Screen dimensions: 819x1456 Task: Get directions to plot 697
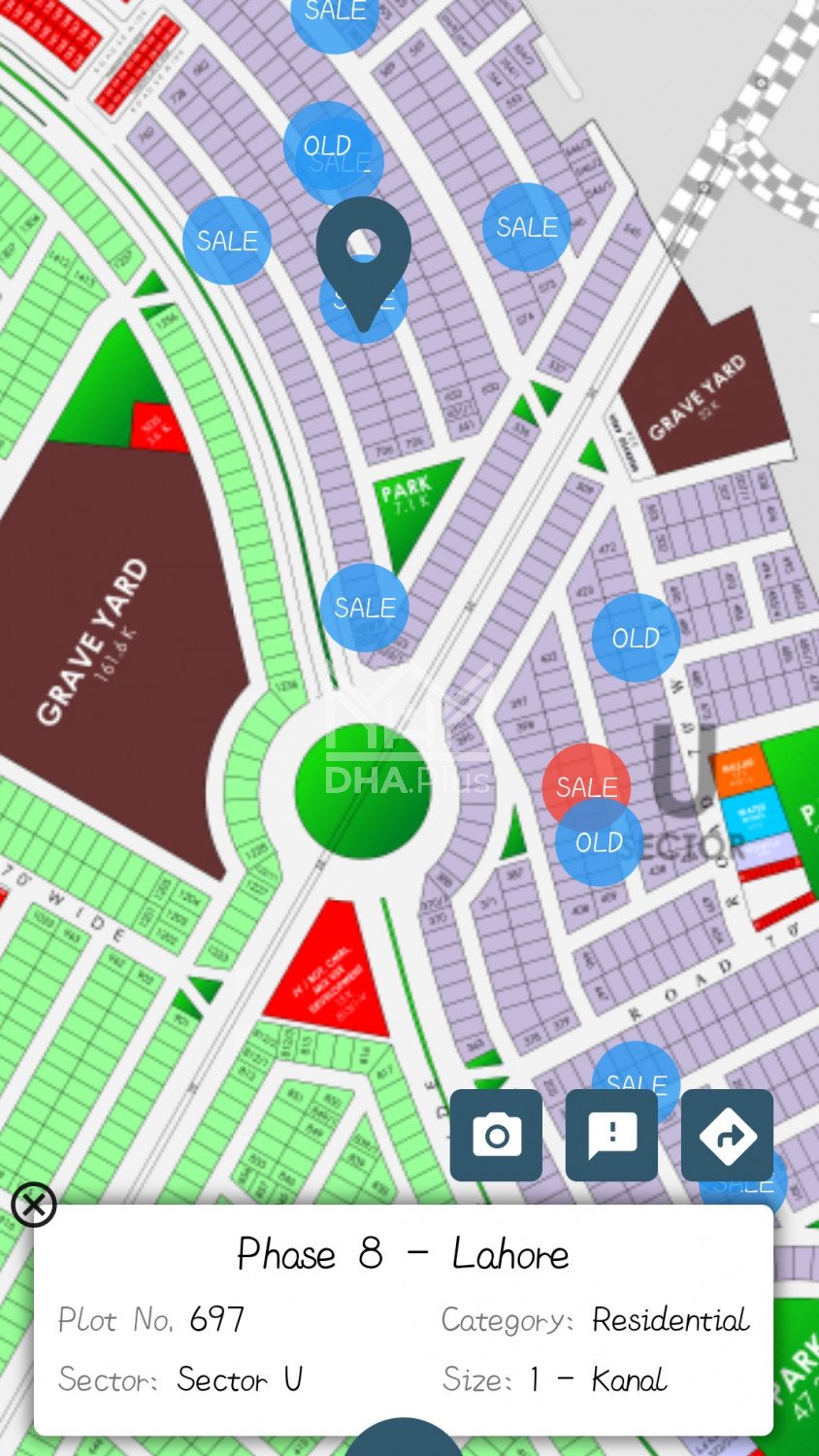(727, 1135)
